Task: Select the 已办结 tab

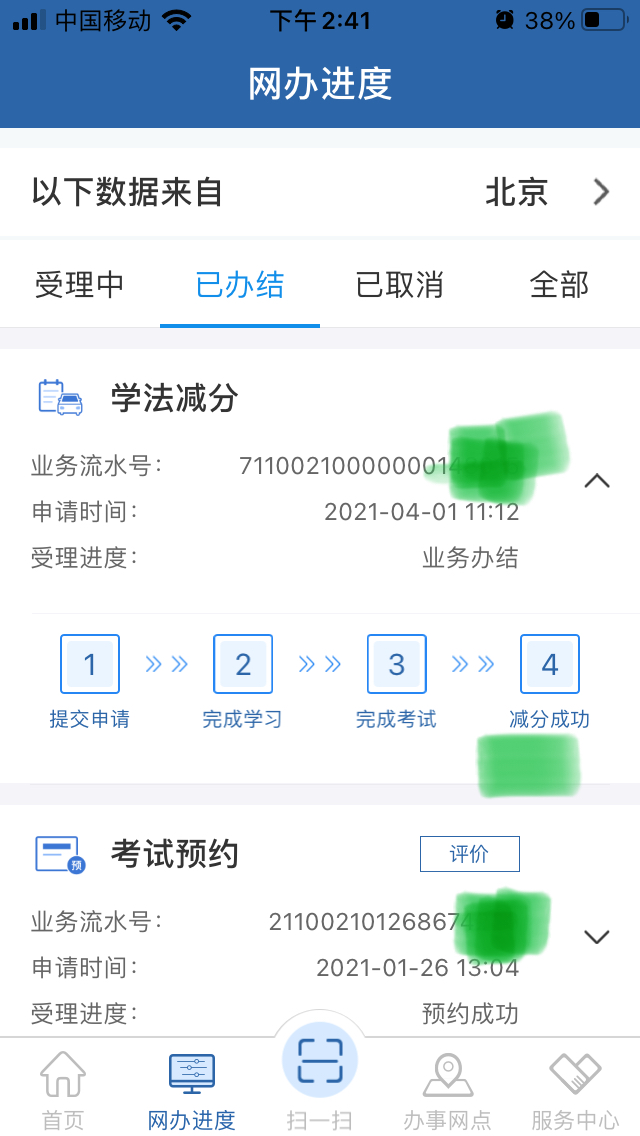Action: (240, 285)
